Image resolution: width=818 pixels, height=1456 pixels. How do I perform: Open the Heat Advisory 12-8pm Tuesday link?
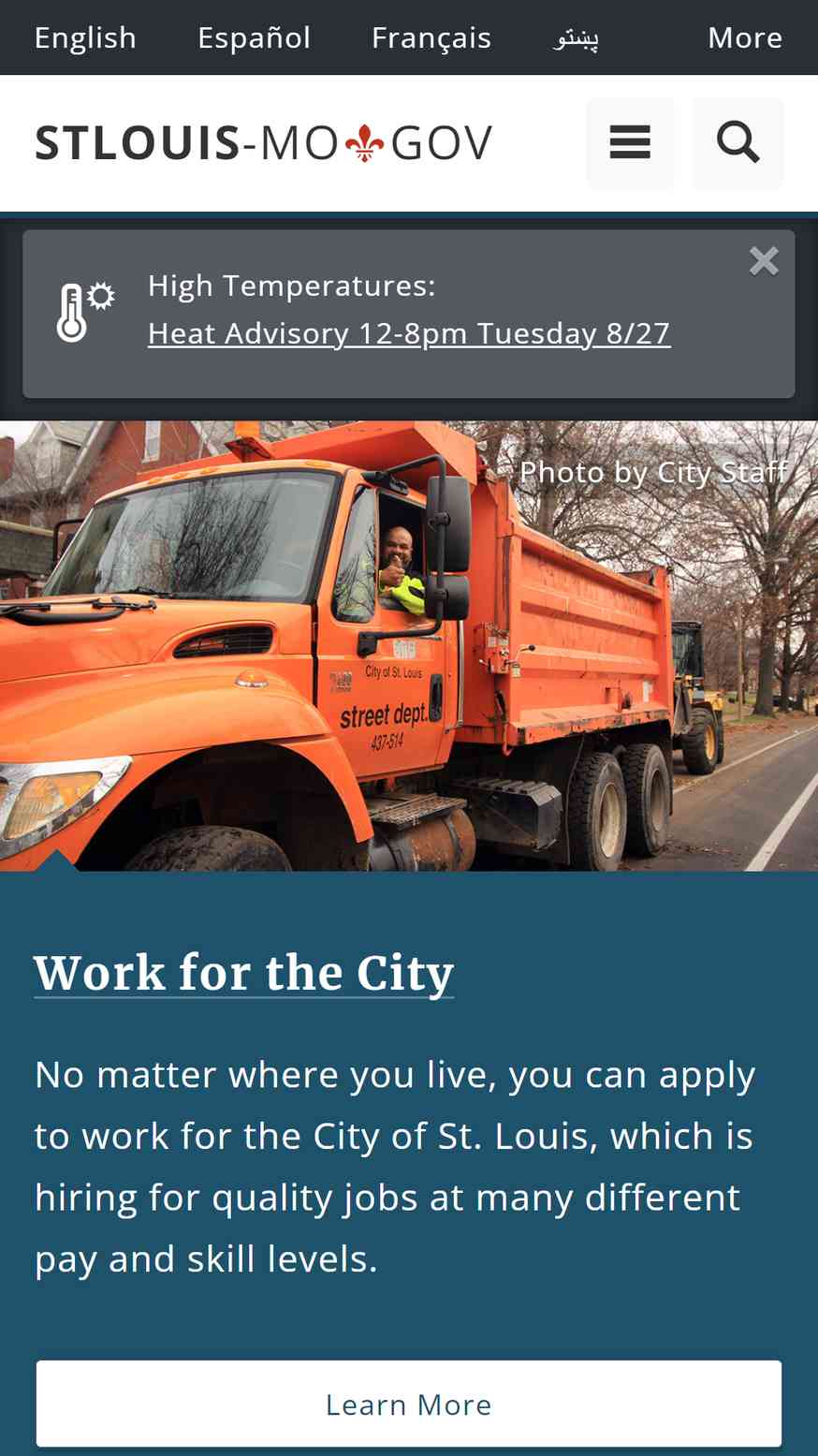point(409,333)
